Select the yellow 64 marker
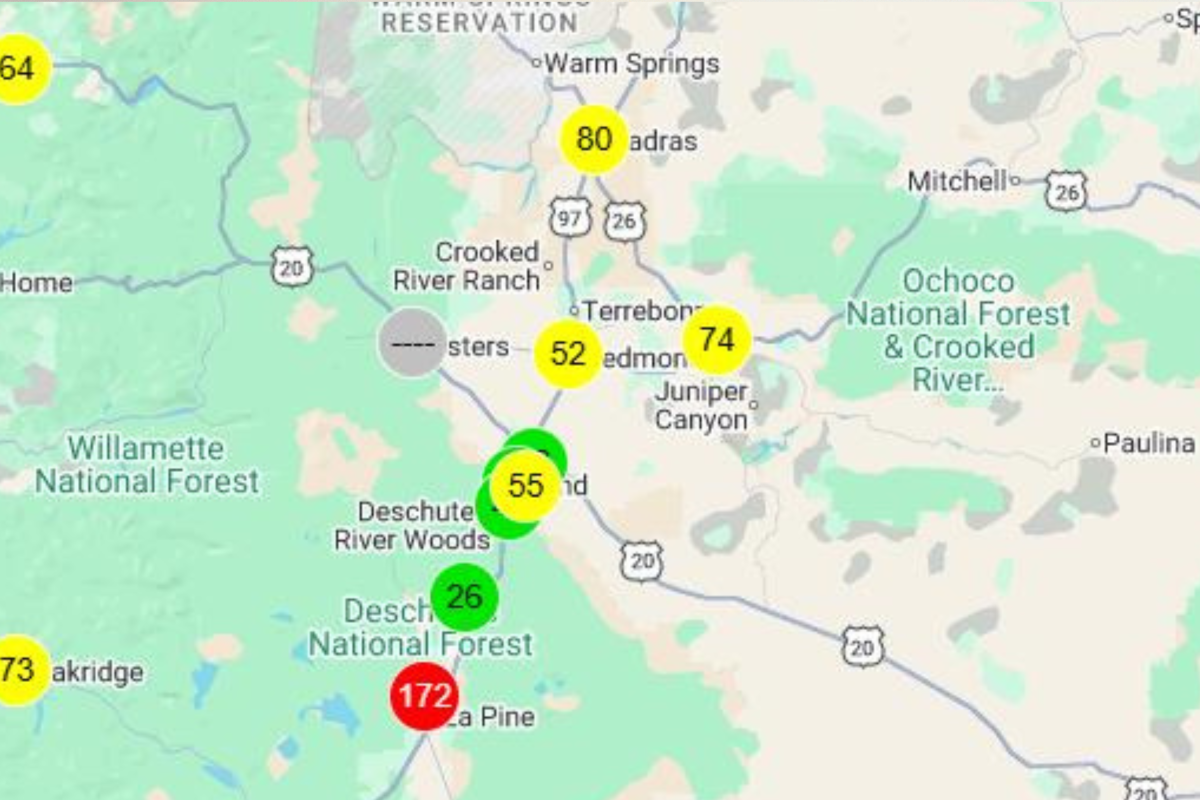 click(18, 69)
